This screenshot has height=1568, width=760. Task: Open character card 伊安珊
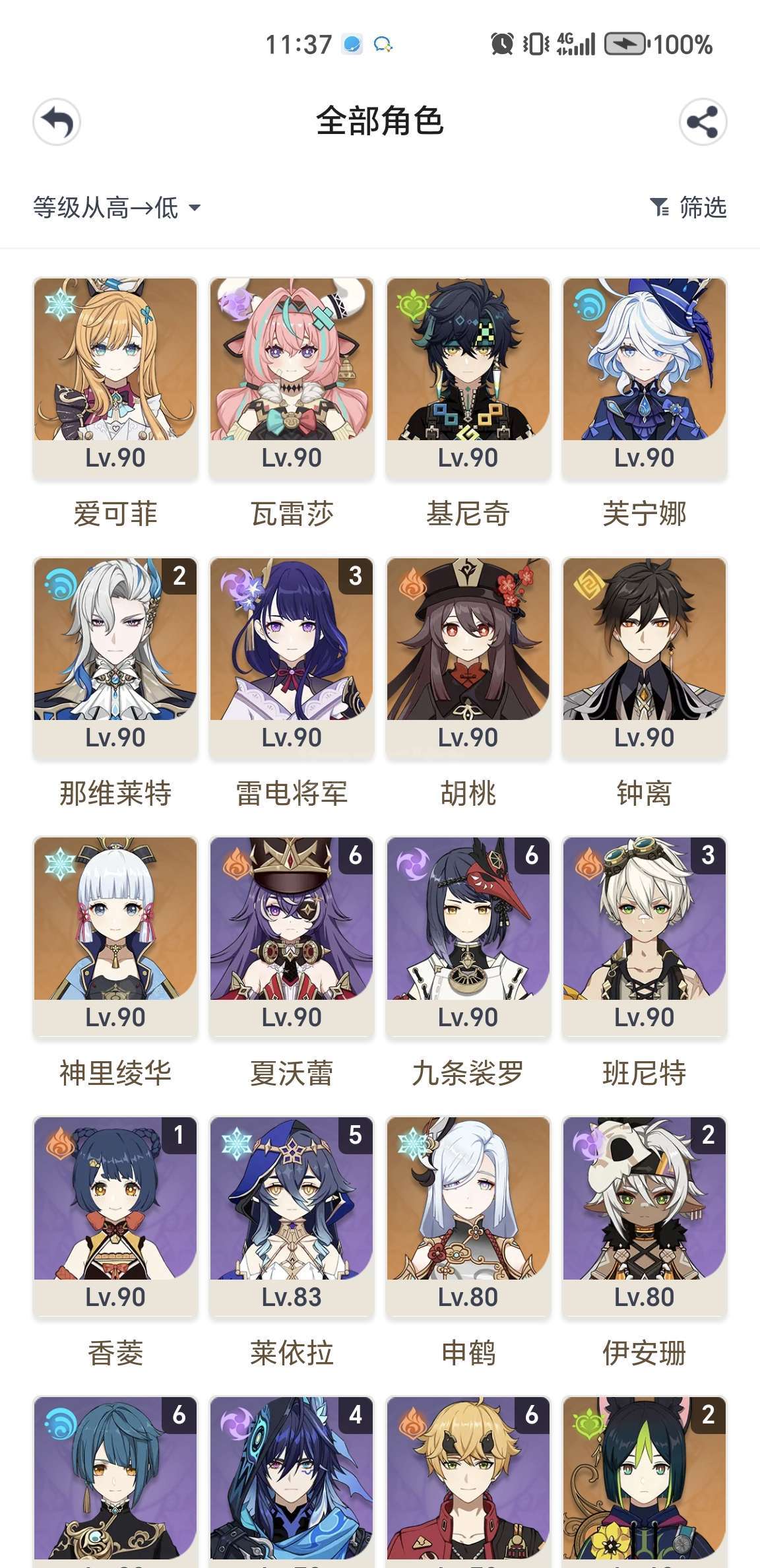point(644,1217)
